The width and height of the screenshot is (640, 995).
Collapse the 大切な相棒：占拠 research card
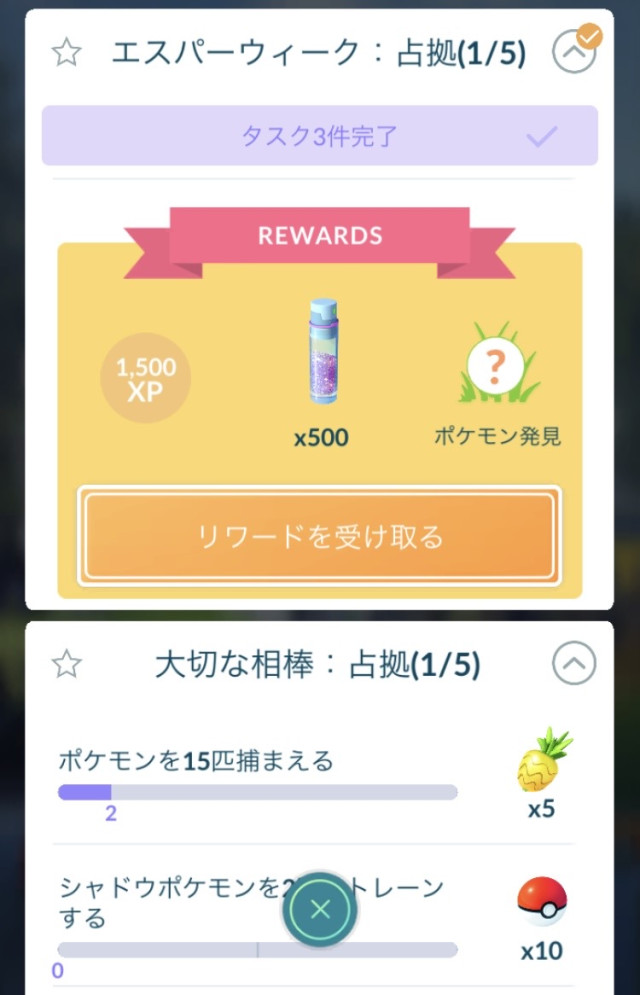pyautogui.click(x=574, y=663)
